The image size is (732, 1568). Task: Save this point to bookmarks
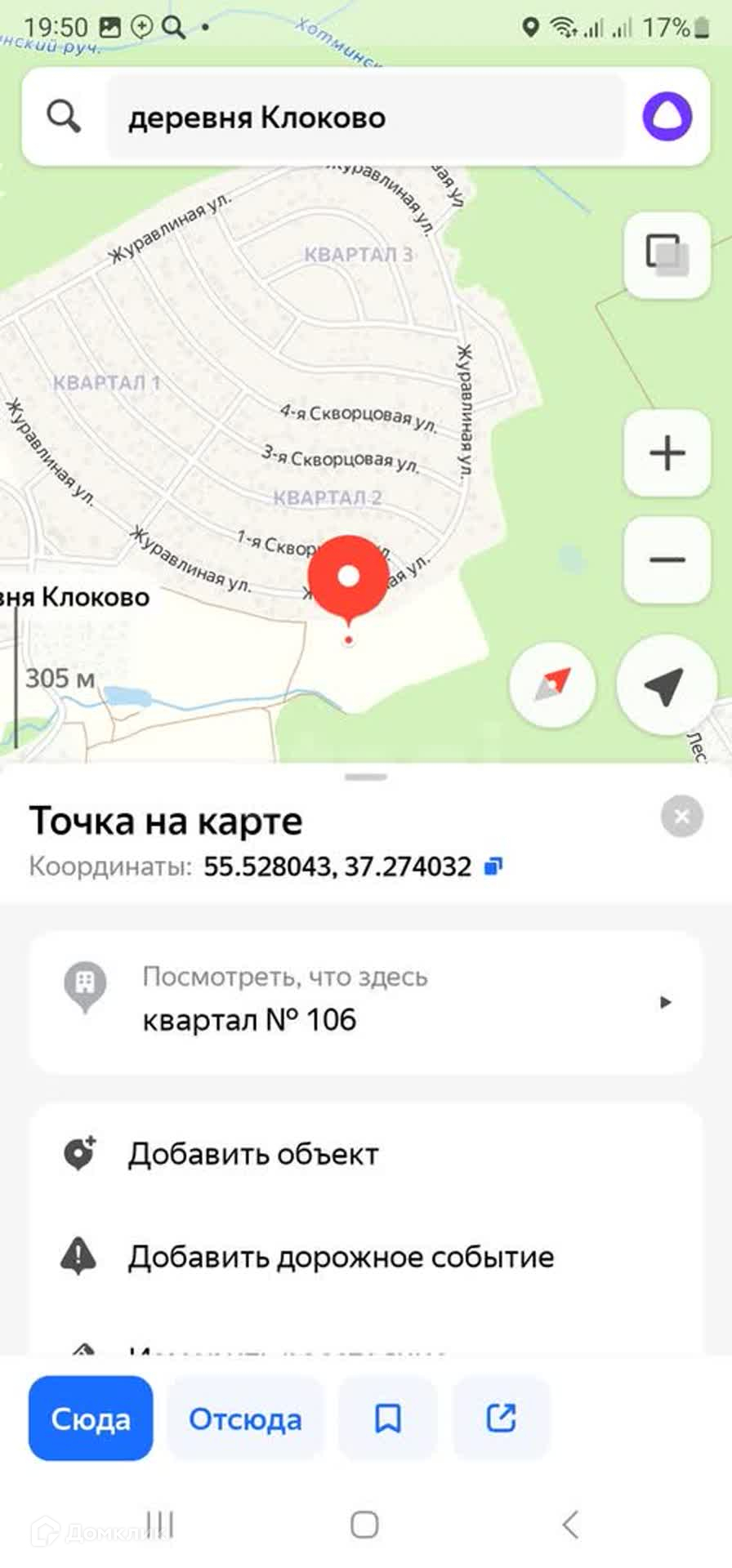(x=387, y=1419)
